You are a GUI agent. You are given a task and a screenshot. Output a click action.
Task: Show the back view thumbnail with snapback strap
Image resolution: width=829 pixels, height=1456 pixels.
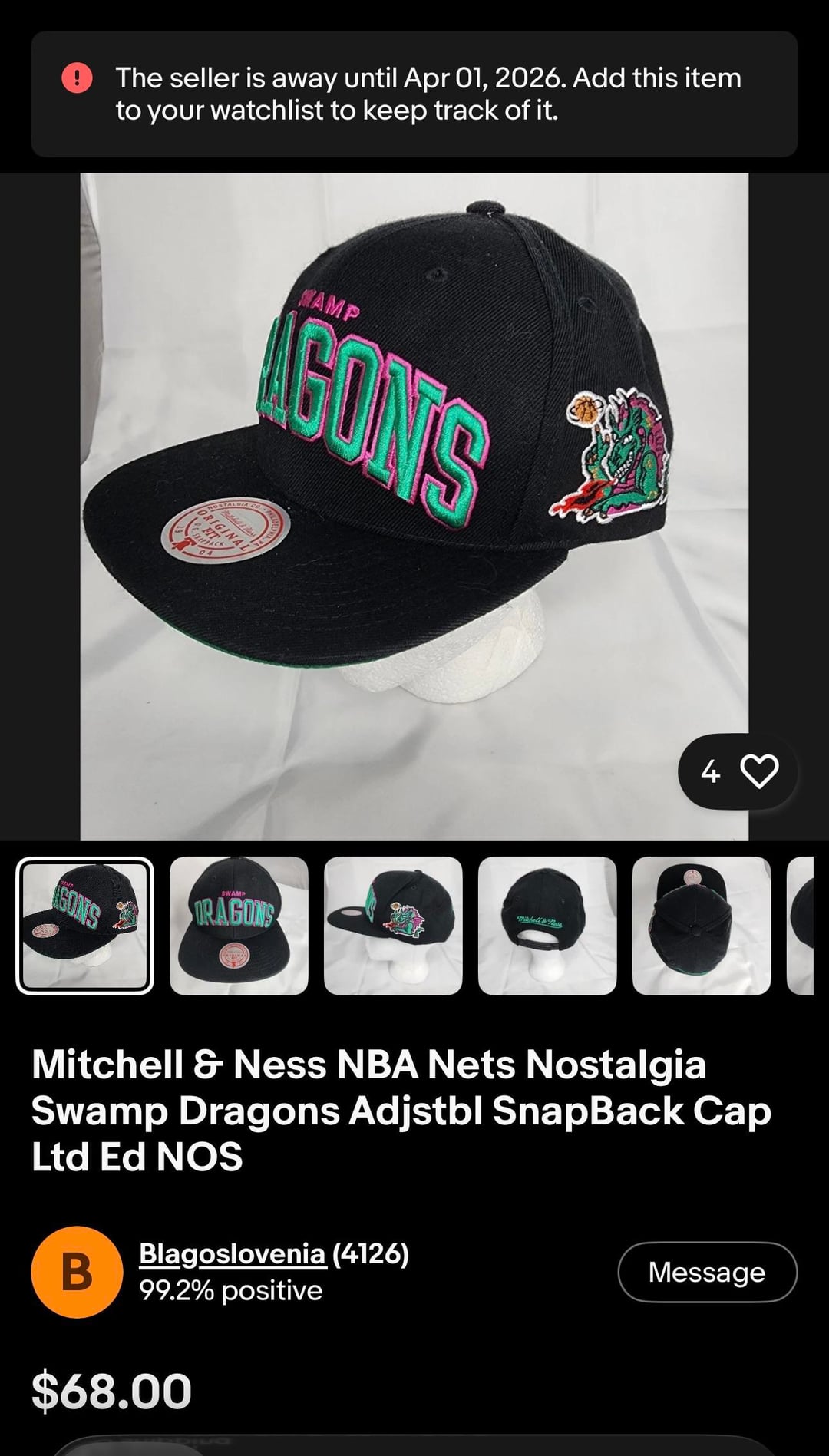pos(547,926)
